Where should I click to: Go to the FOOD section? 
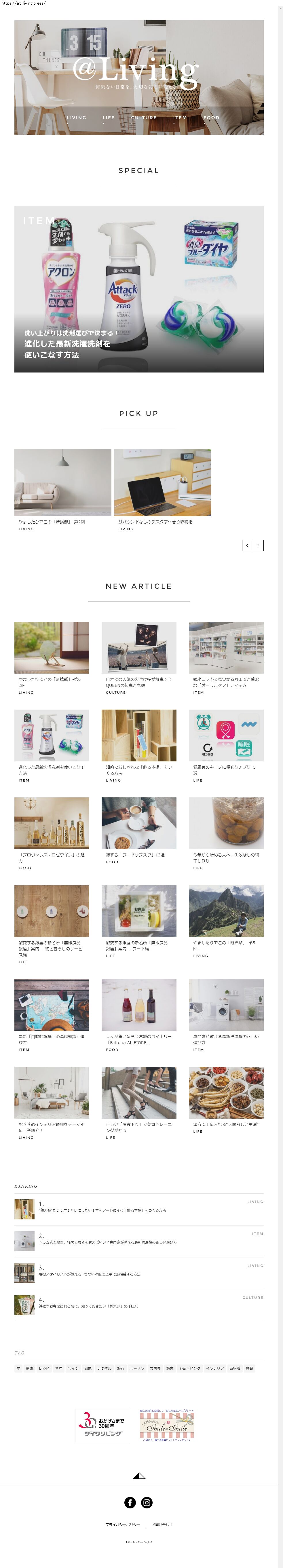(211, 117)
